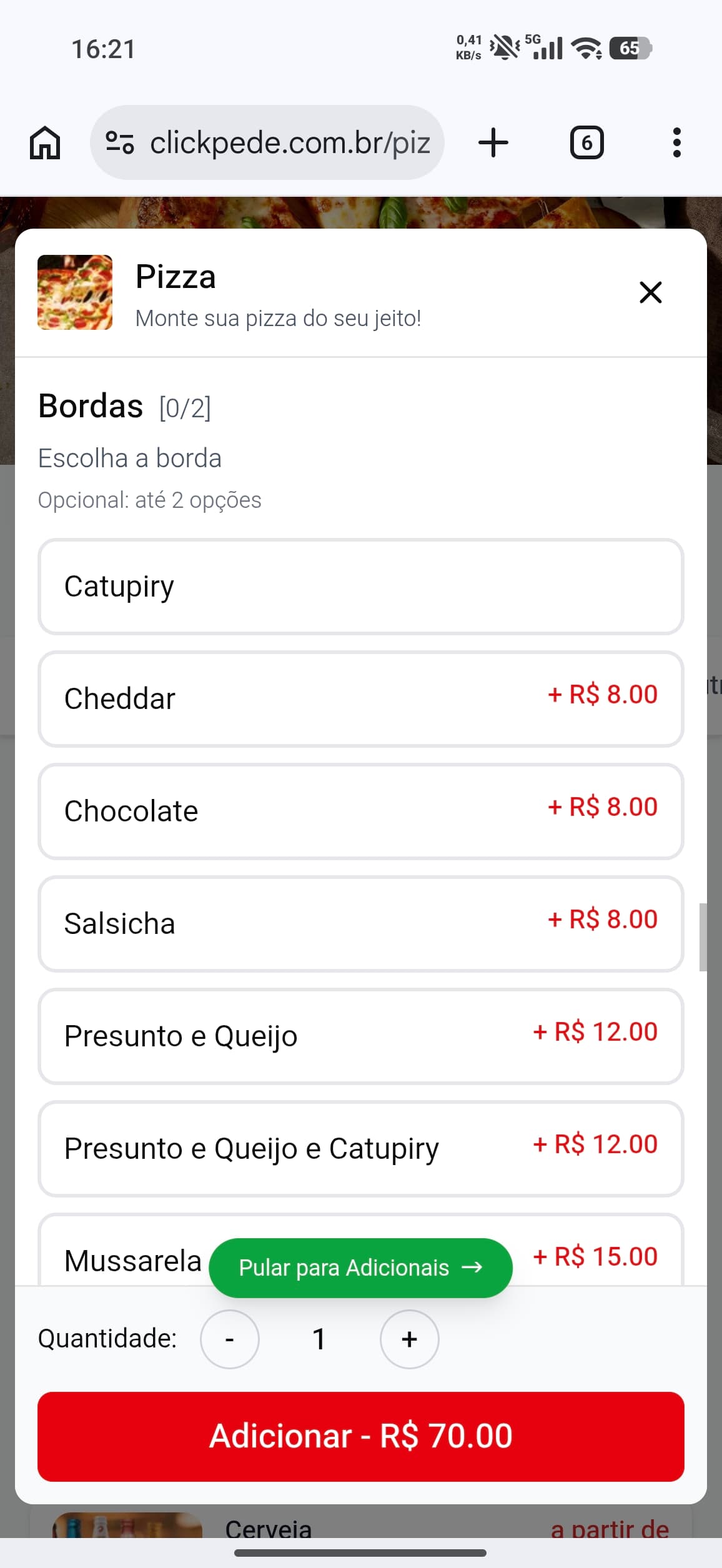Select the Salsicha borda option
Screen dimensions: 722x1568
click(361, 923)
